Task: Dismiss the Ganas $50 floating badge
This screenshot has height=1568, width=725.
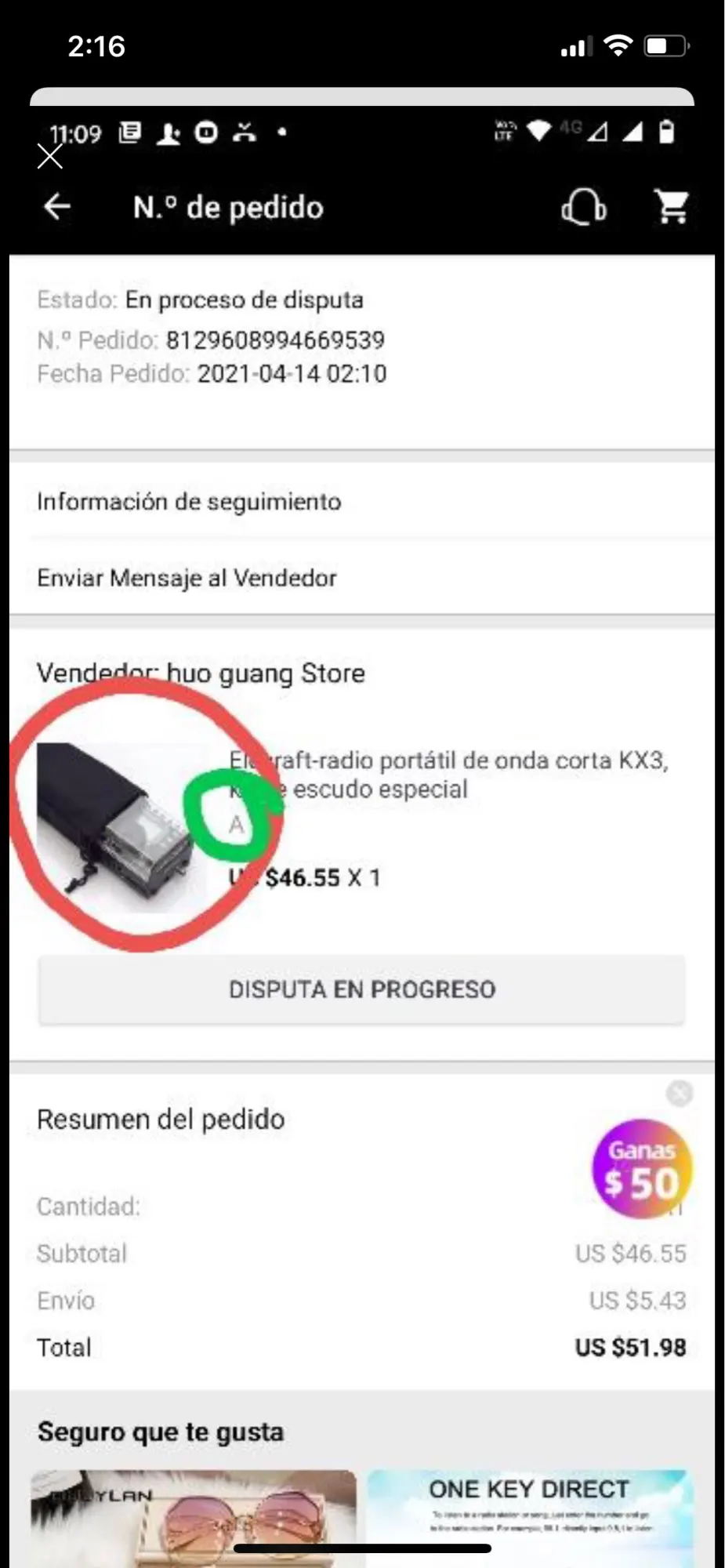Action: point(680,1093)
